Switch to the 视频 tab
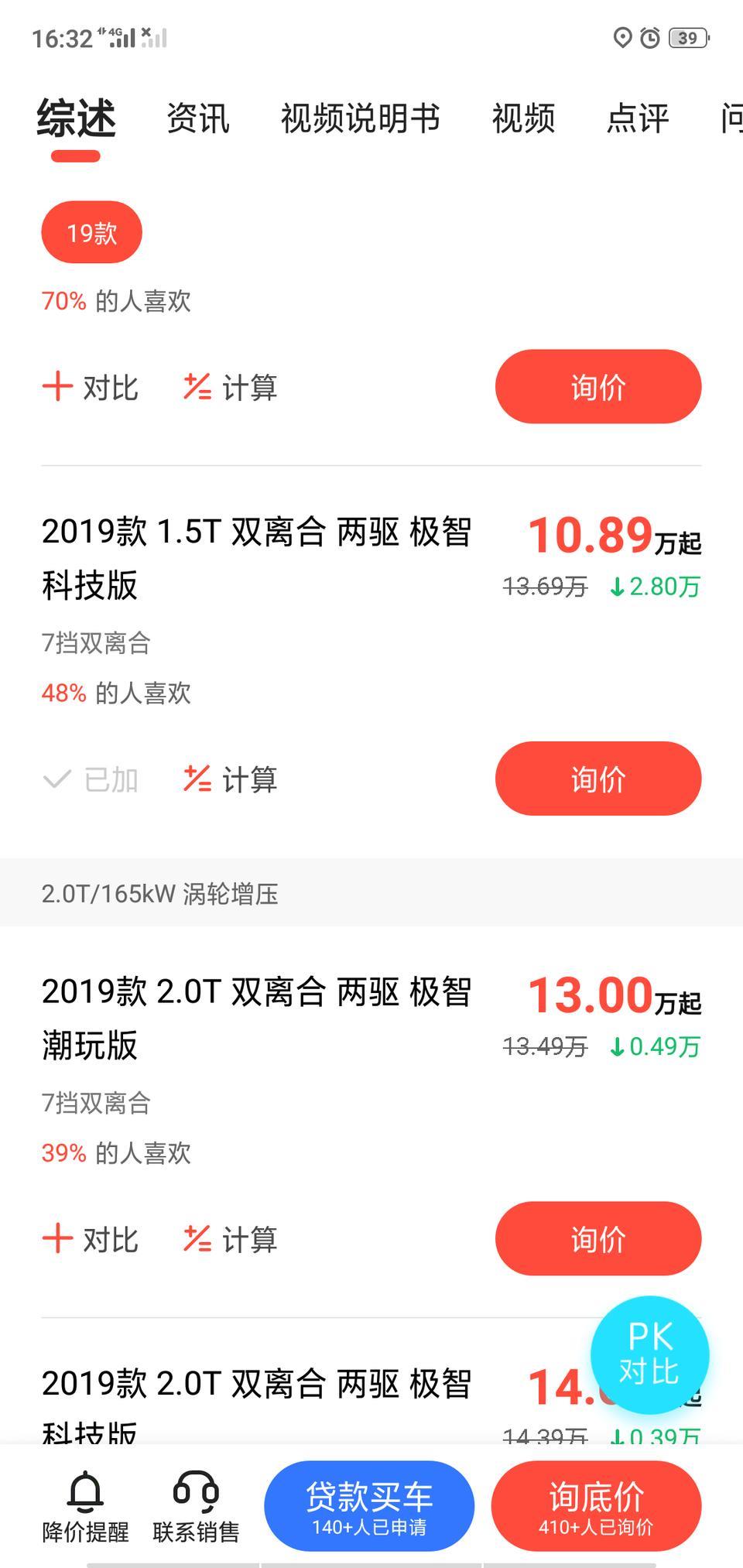 click(x=523, y=118)
